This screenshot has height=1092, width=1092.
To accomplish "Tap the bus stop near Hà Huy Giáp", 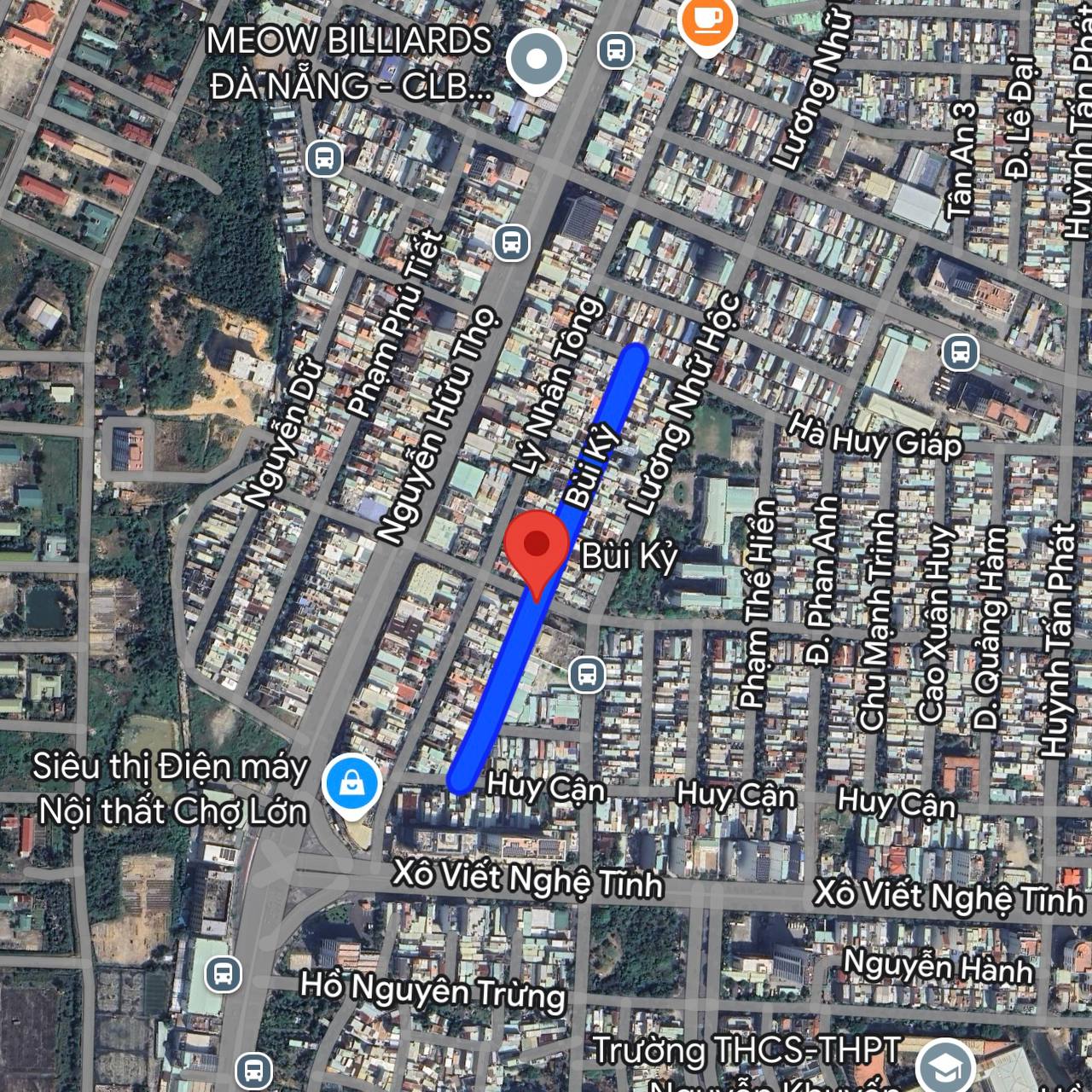I will coord(961,351).
